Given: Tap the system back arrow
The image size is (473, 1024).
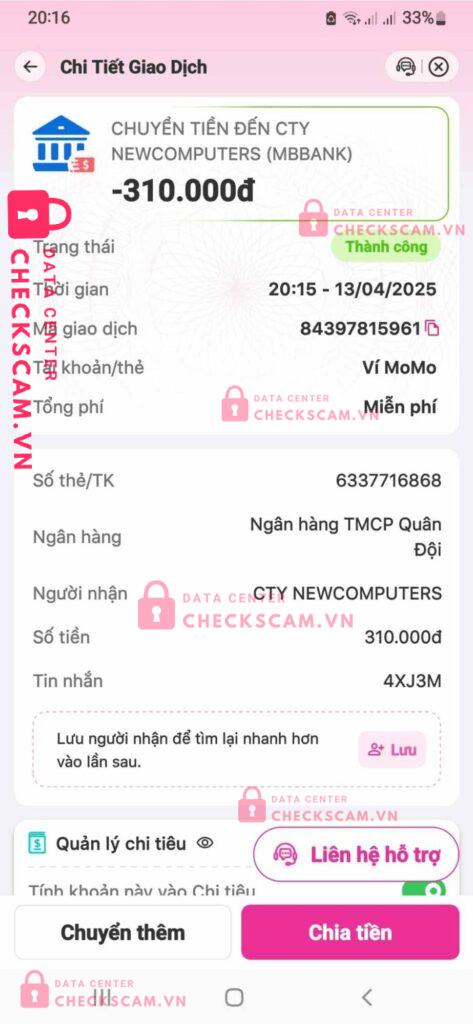Looking at the screenshot, I should pos(367,997).
